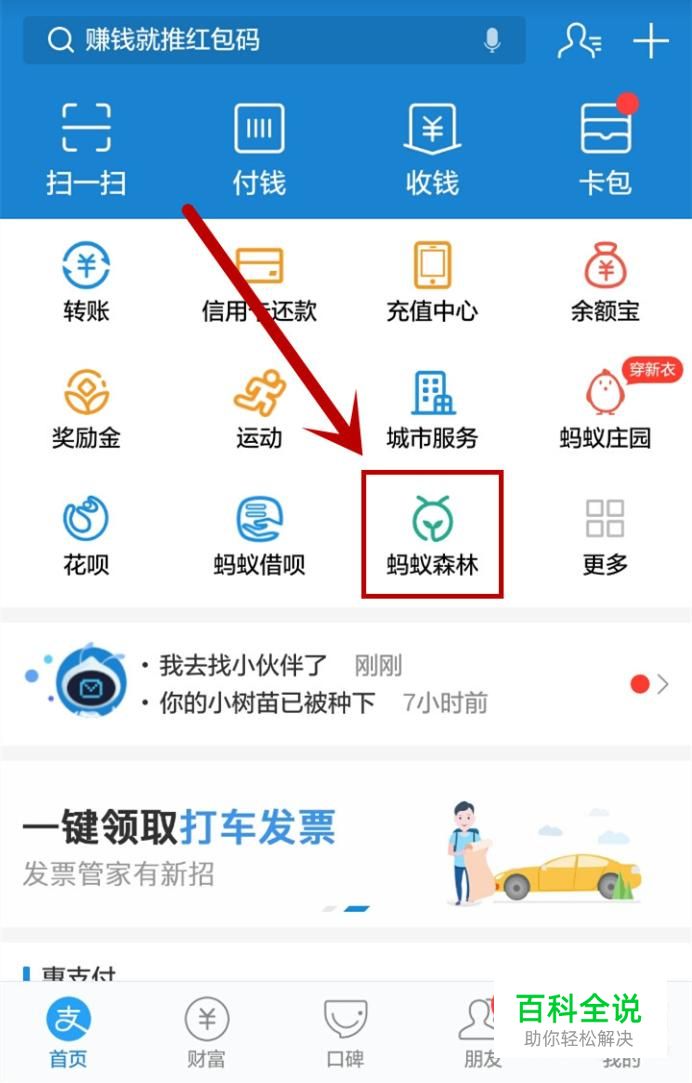Select 转账 transfer
Screen dimensions: 692x1083
coord(86,284)
